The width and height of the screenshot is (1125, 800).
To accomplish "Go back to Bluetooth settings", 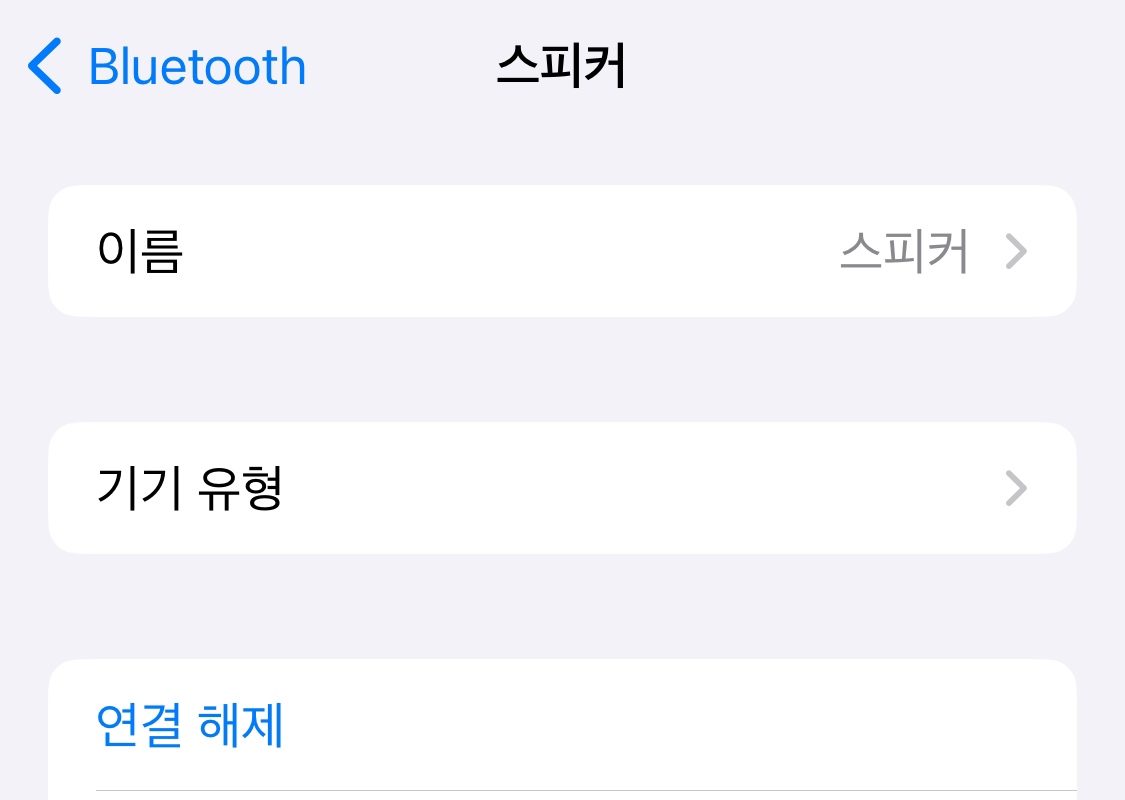I will [x=167, y=66].
